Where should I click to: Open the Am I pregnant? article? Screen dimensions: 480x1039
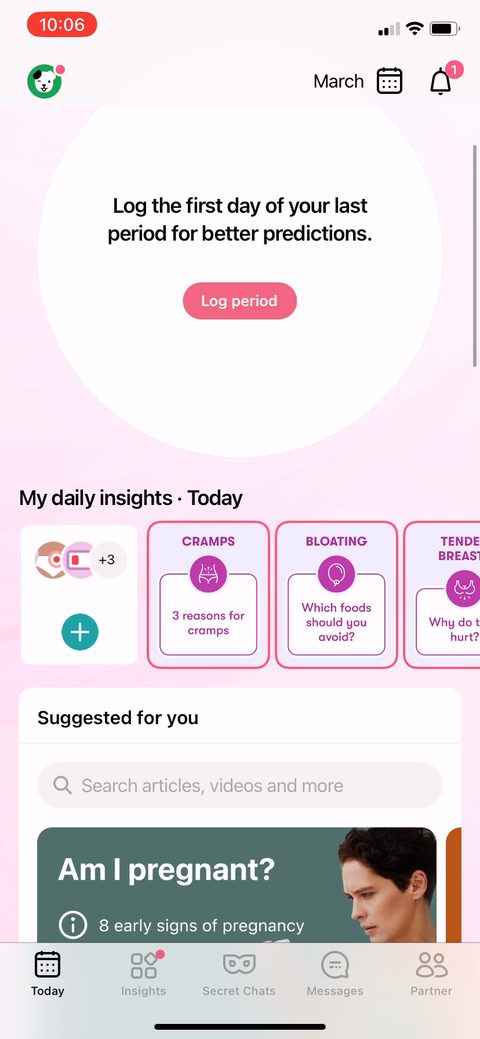tap(237, 885)
